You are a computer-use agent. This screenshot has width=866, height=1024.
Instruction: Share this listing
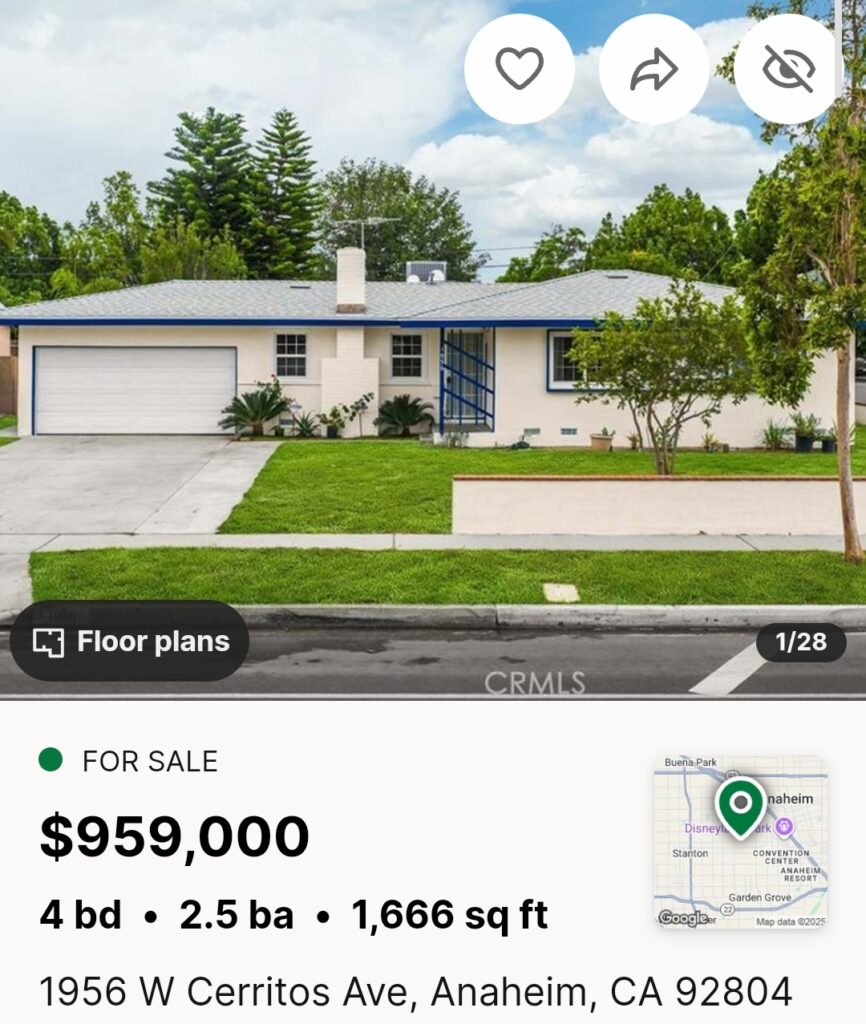tap(654, 69)
